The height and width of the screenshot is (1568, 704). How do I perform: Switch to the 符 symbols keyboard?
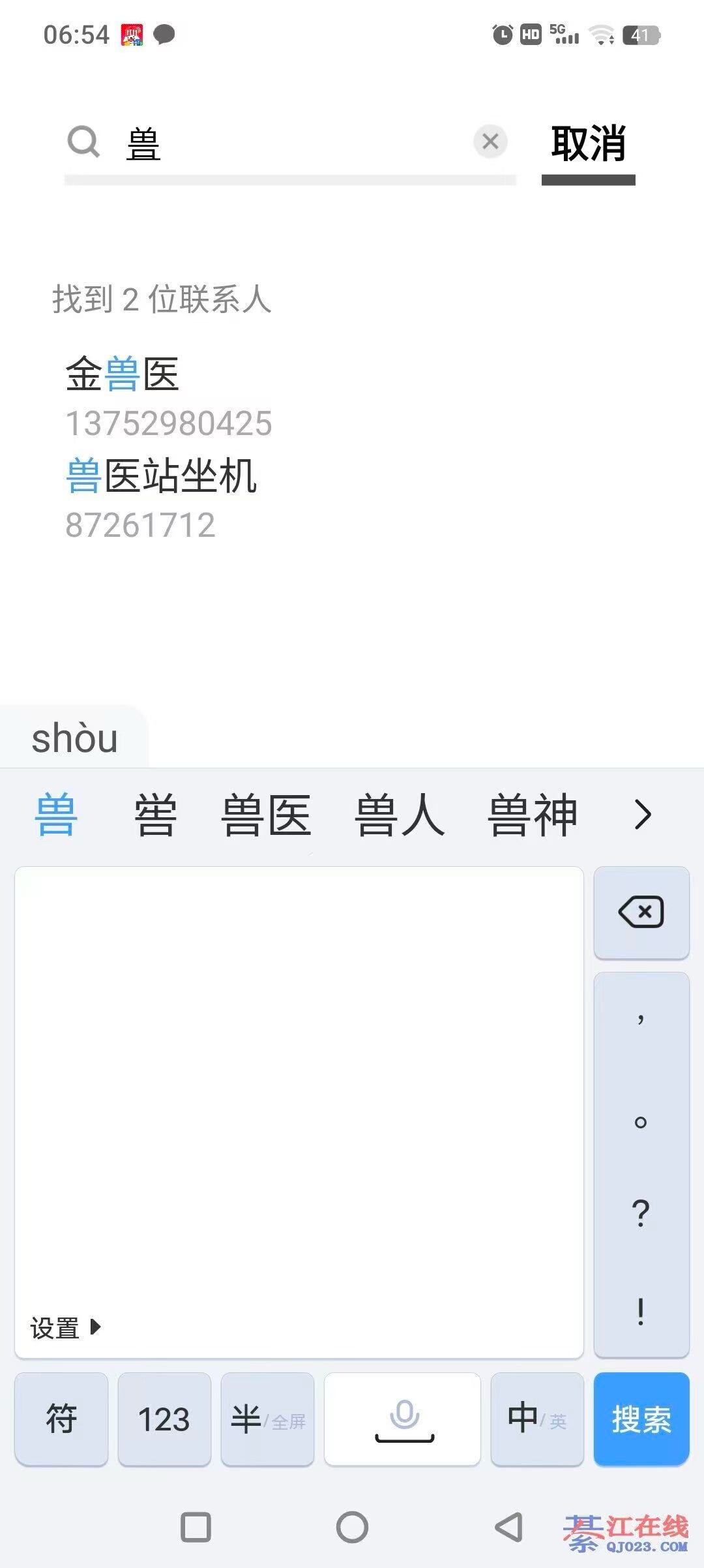61,1419
